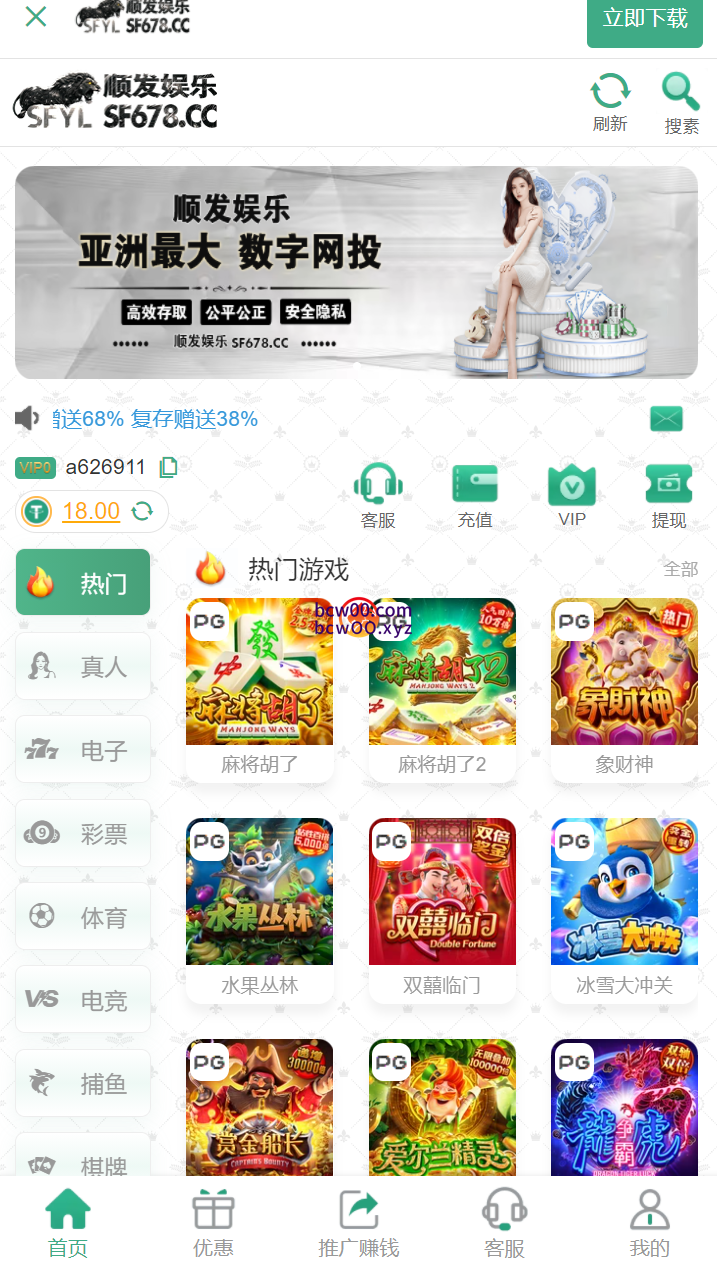The height and width of the screenshot is (1261, 717).
Task: Refresh the page with 刷新 icon
Action: coord(610,102)
